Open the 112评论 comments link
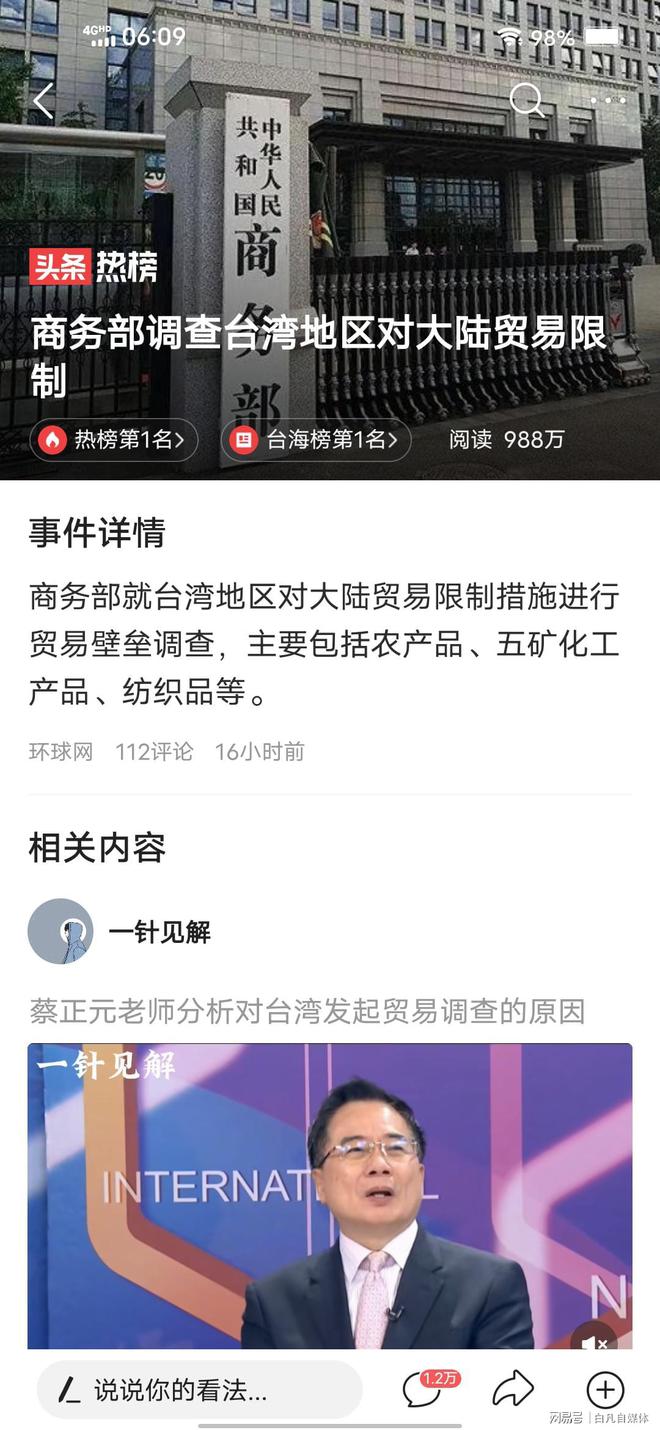Screen dimensions: 660x1430 tap(154, 752)
